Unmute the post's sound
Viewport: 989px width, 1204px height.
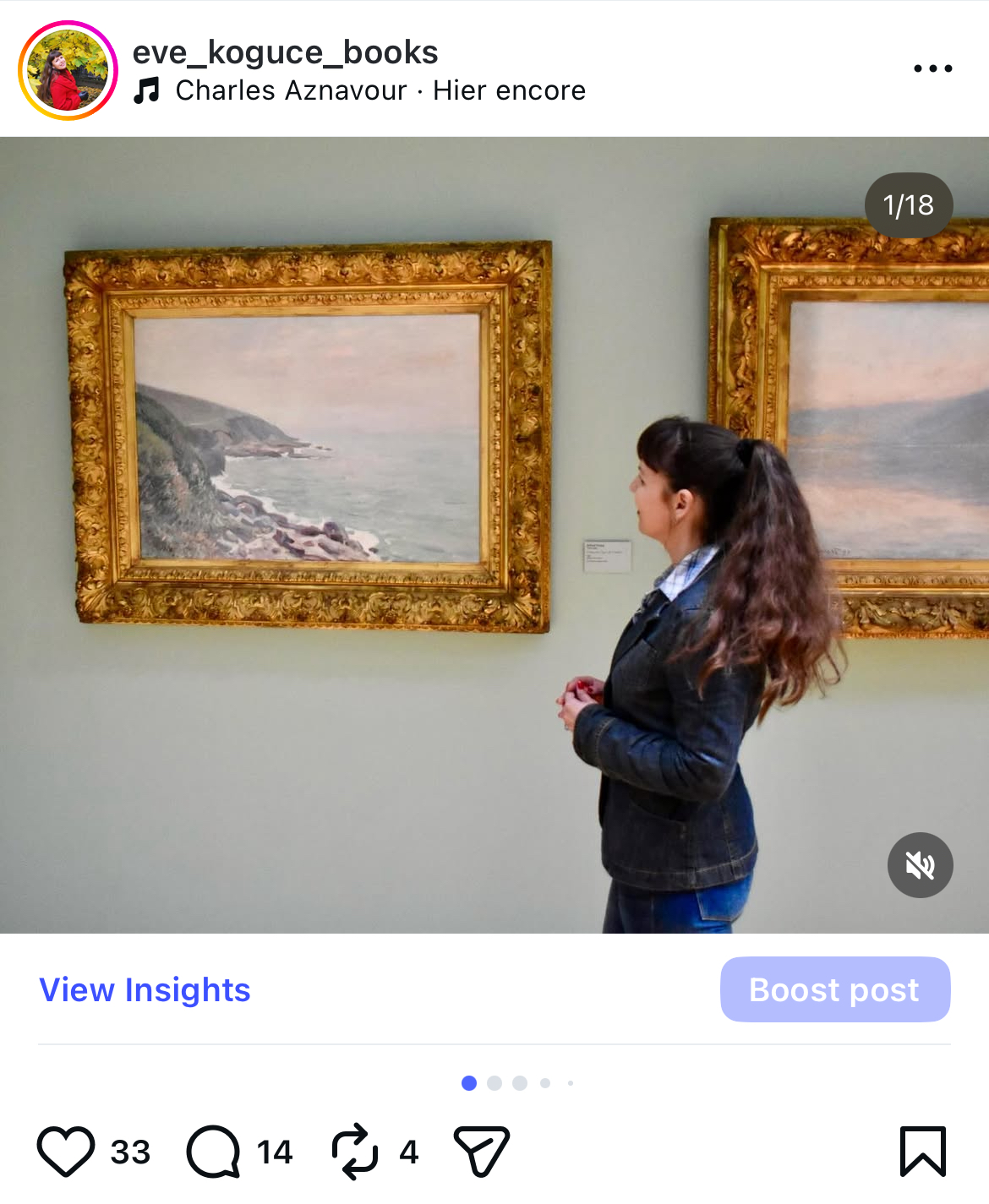[x=920, y=865]
